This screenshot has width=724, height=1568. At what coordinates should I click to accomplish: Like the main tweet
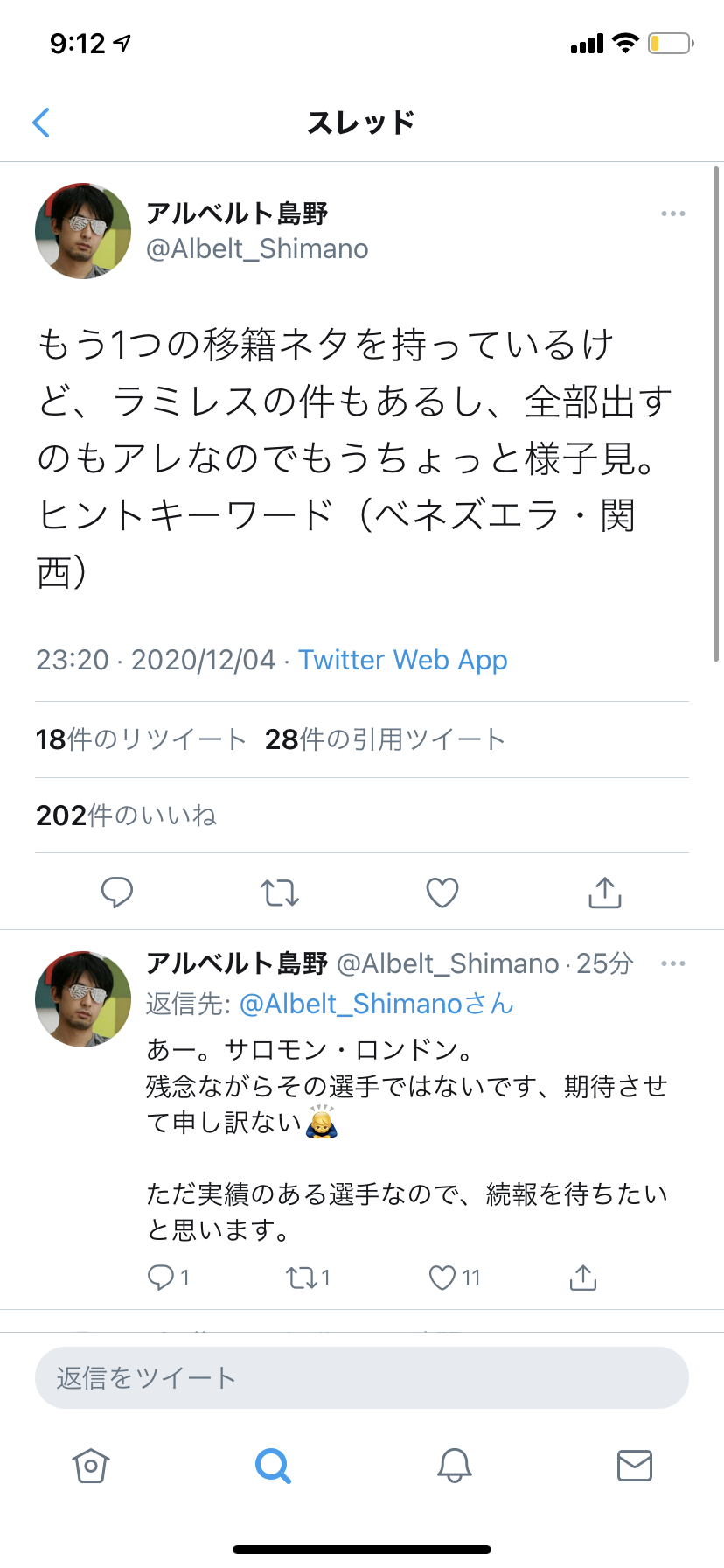click(442, 892)
